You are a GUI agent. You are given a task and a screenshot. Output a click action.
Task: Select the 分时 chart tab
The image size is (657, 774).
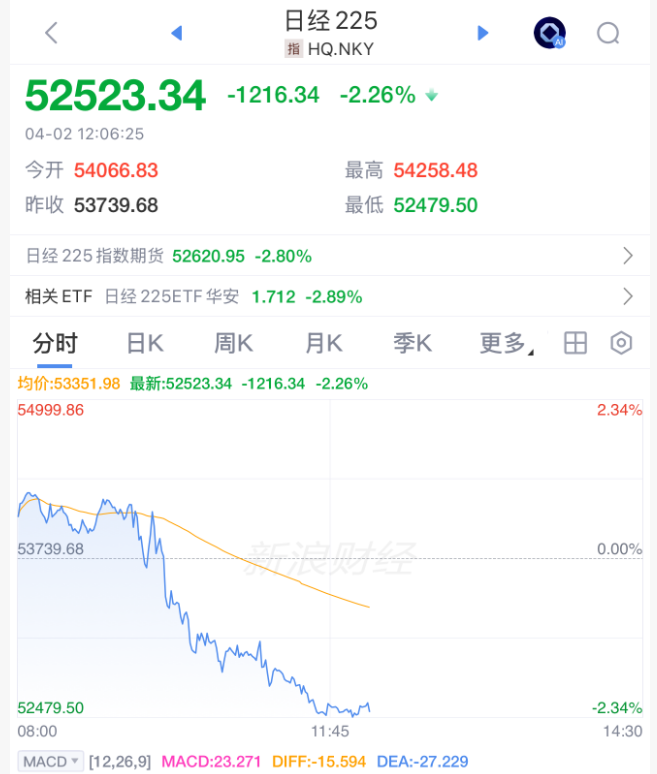point(55,344)
